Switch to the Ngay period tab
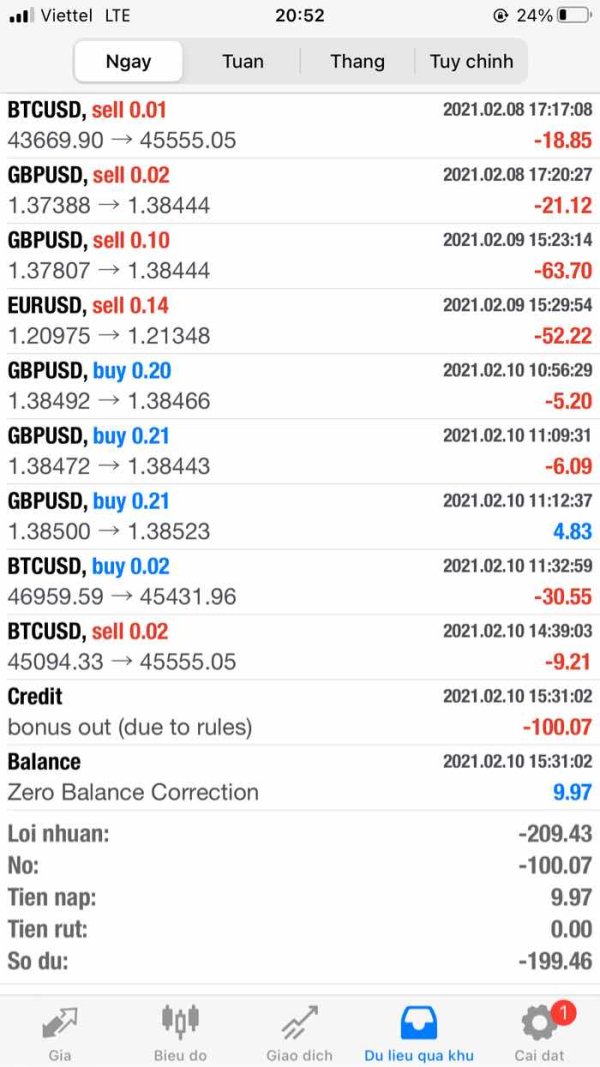Viewport: 600px width, 1067px height. click(128, 61)
